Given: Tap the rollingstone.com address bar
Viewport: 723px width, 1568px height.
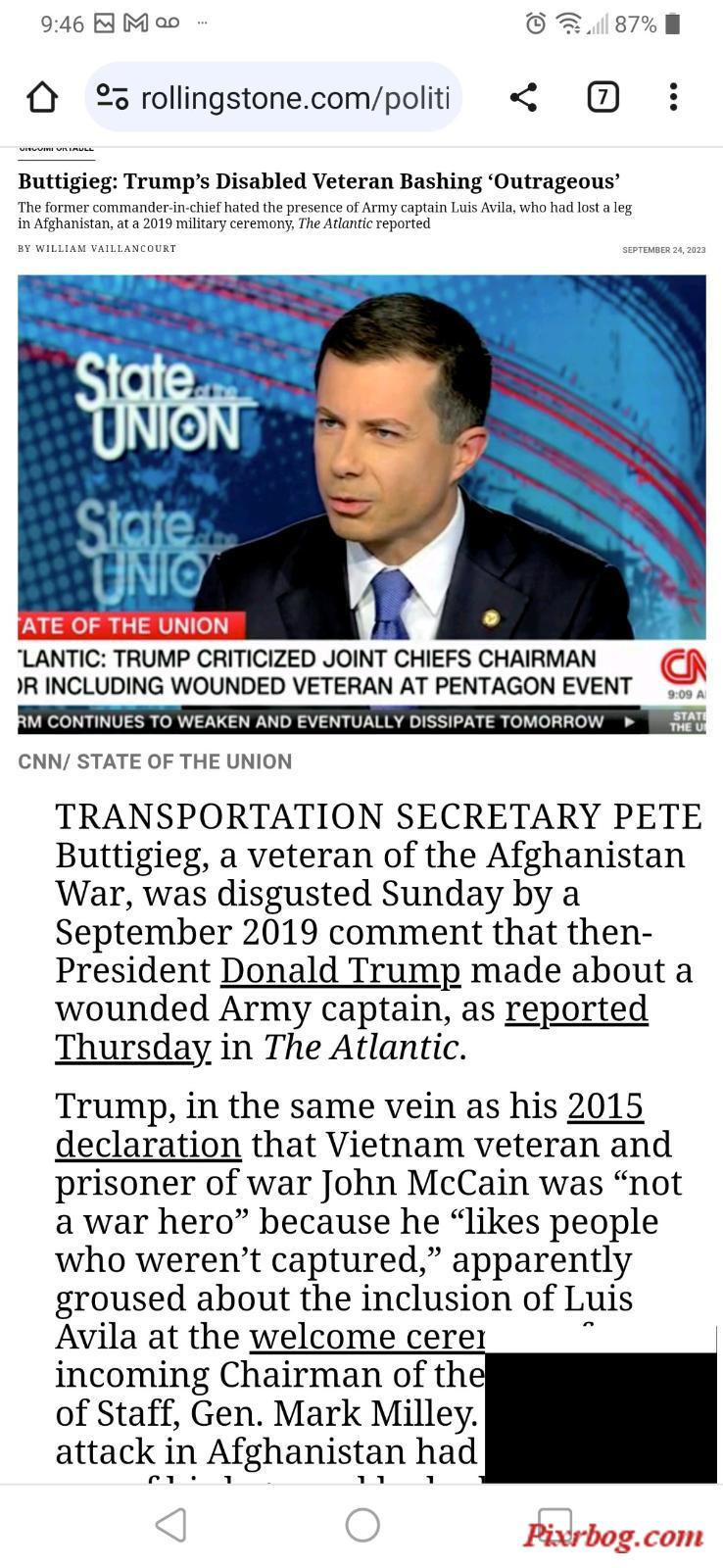Looking at the screenshot, I should click(x=294, y=97).
